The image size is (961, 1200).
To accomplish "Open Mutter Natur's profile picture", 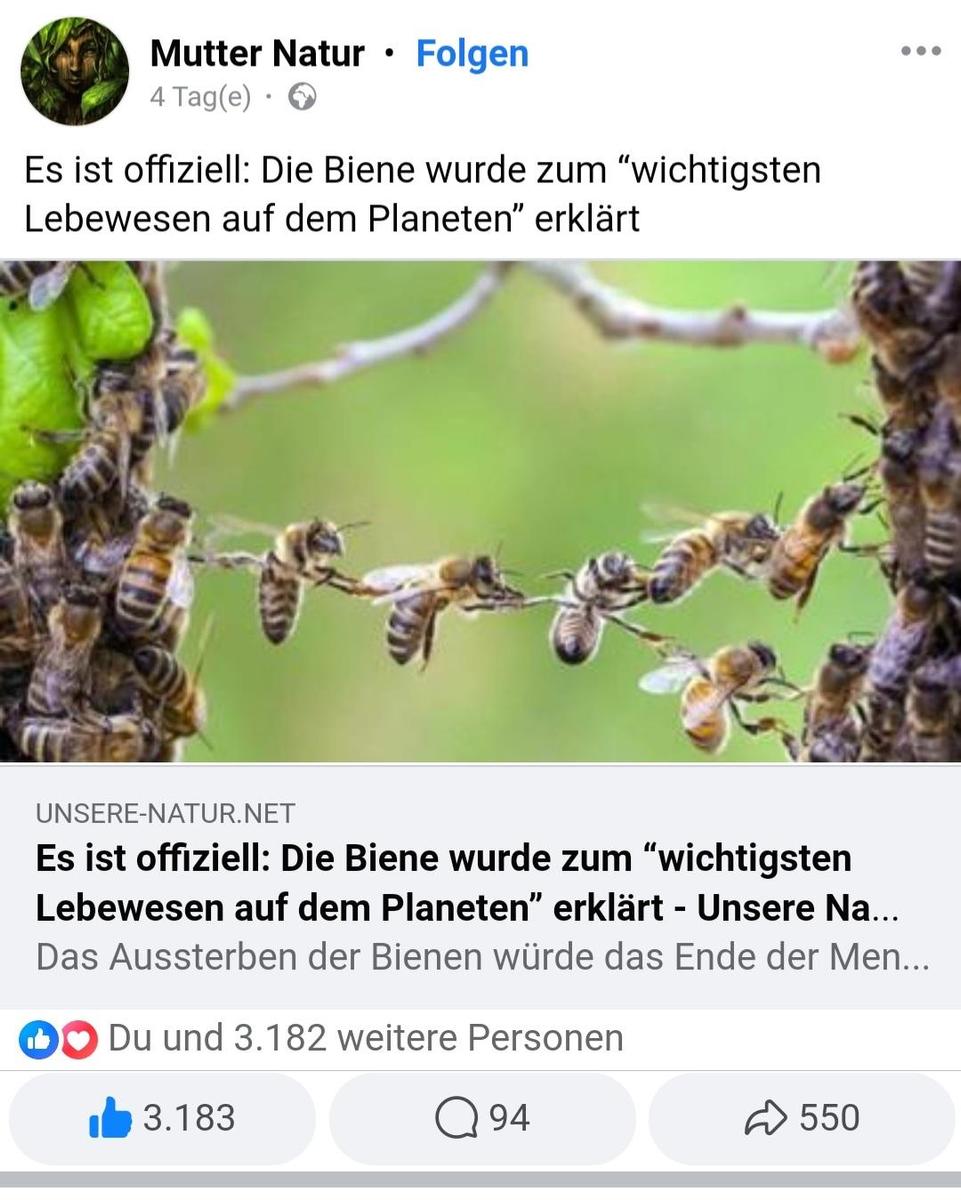I will click(75, 71).
